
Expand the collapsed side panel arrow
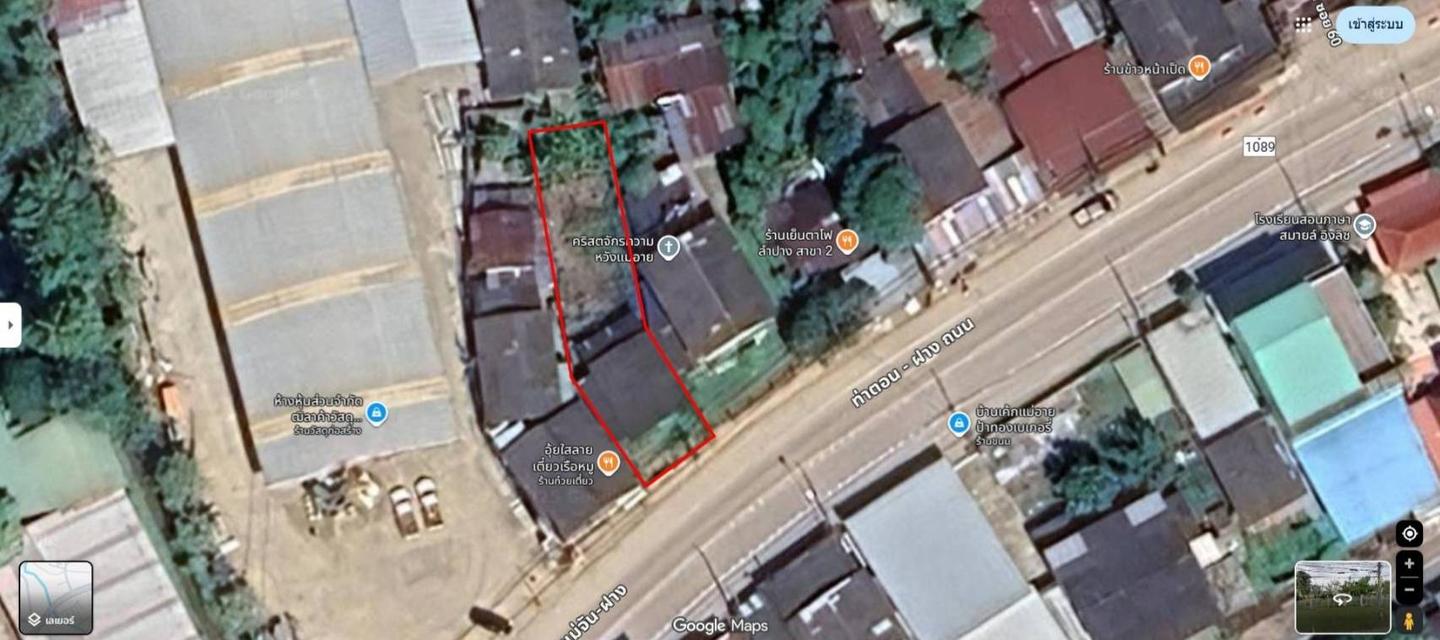coord(10,325)
